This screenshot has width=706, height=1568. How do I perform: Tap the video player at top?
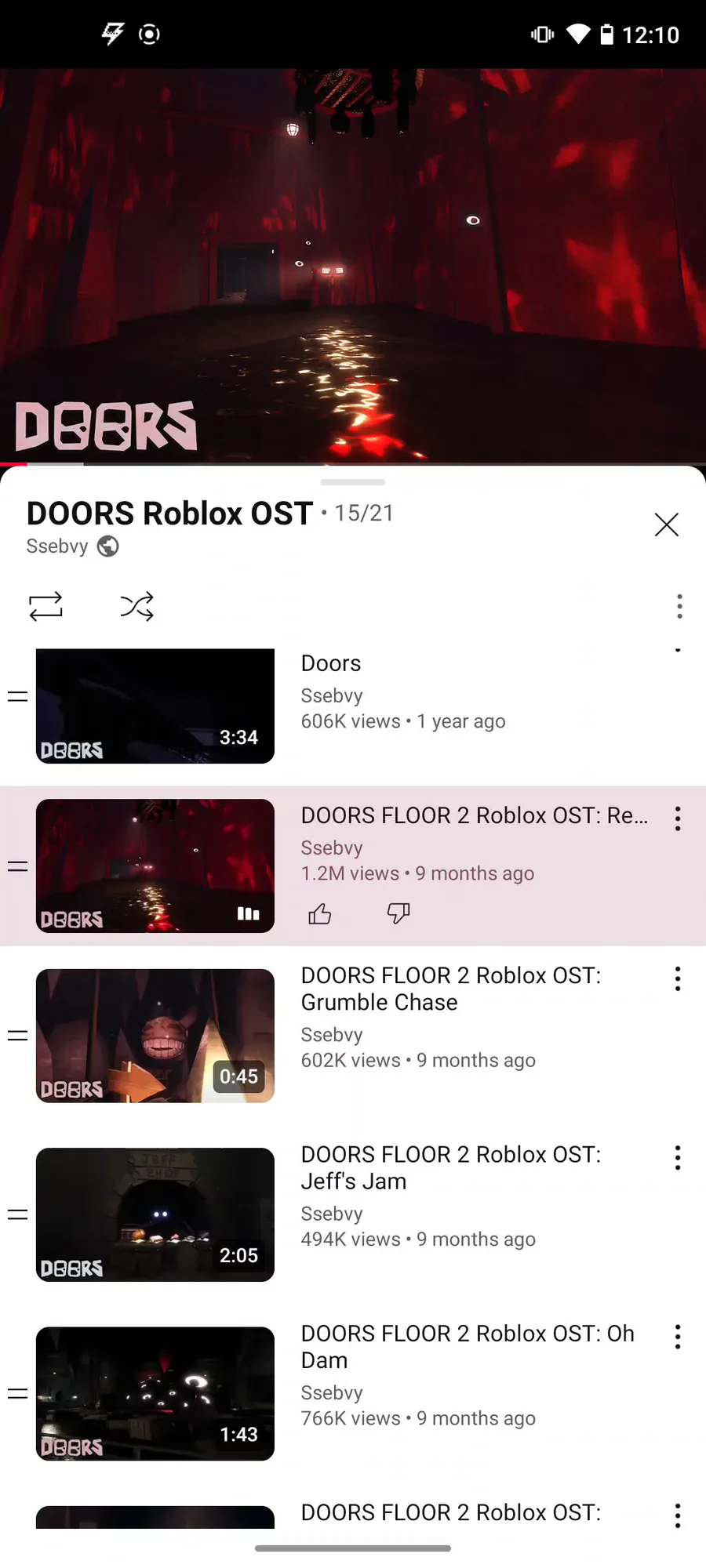click(x=353, y=267)
